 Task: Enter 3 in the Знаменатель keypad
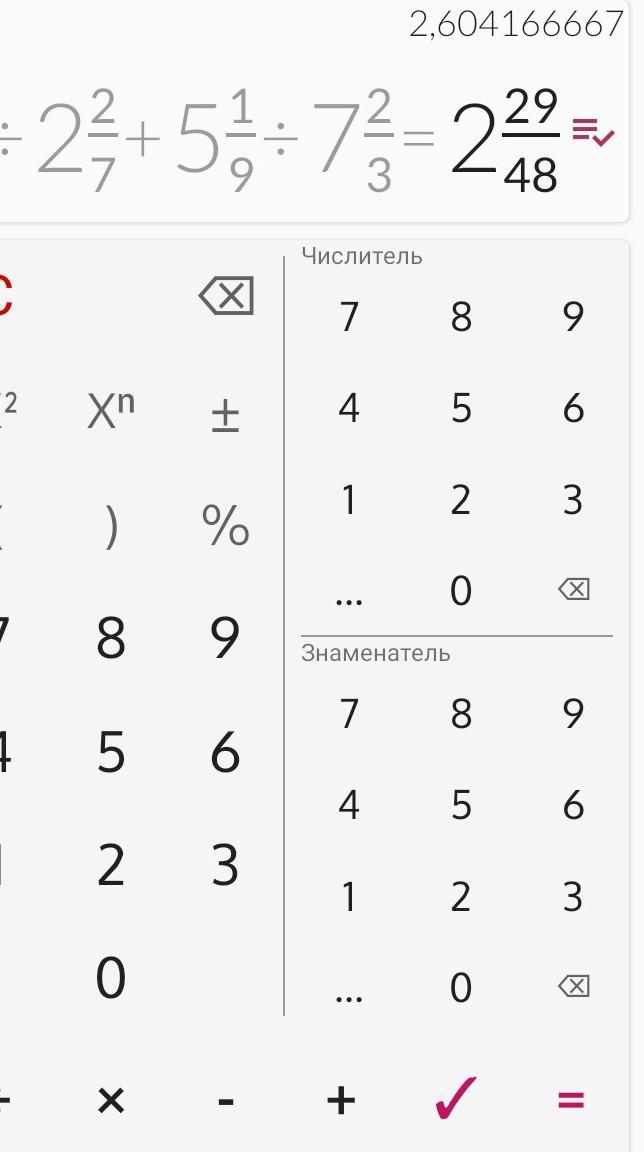573,896
